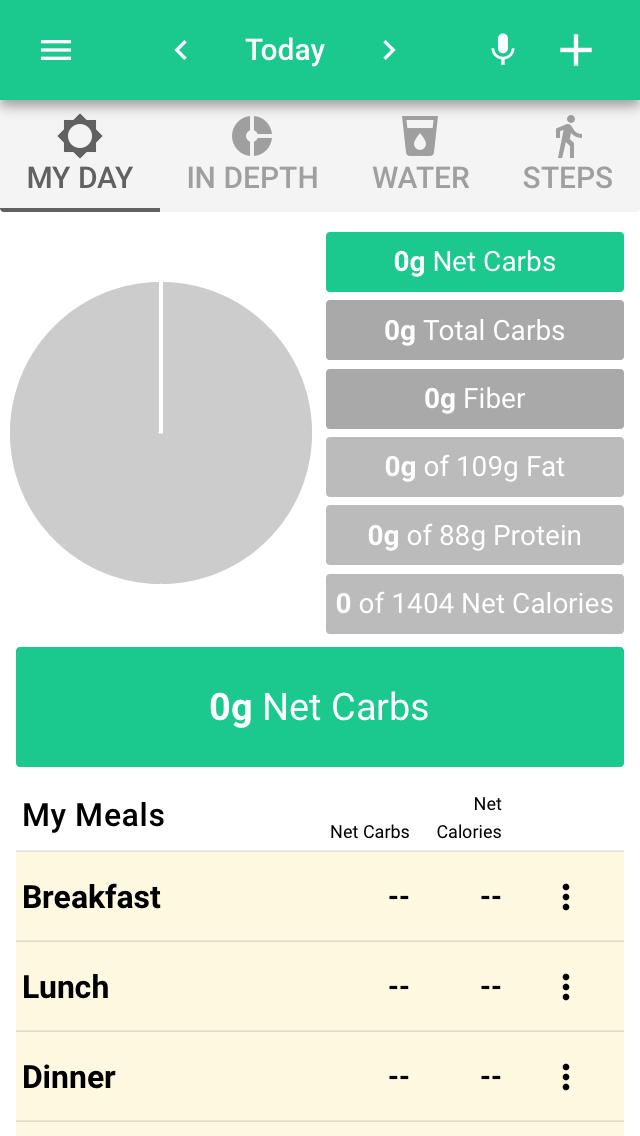Image resolution: width=640 pixels, height=1136 pixels.
Task: Tap the Today date label
Action: click(285, 50)
